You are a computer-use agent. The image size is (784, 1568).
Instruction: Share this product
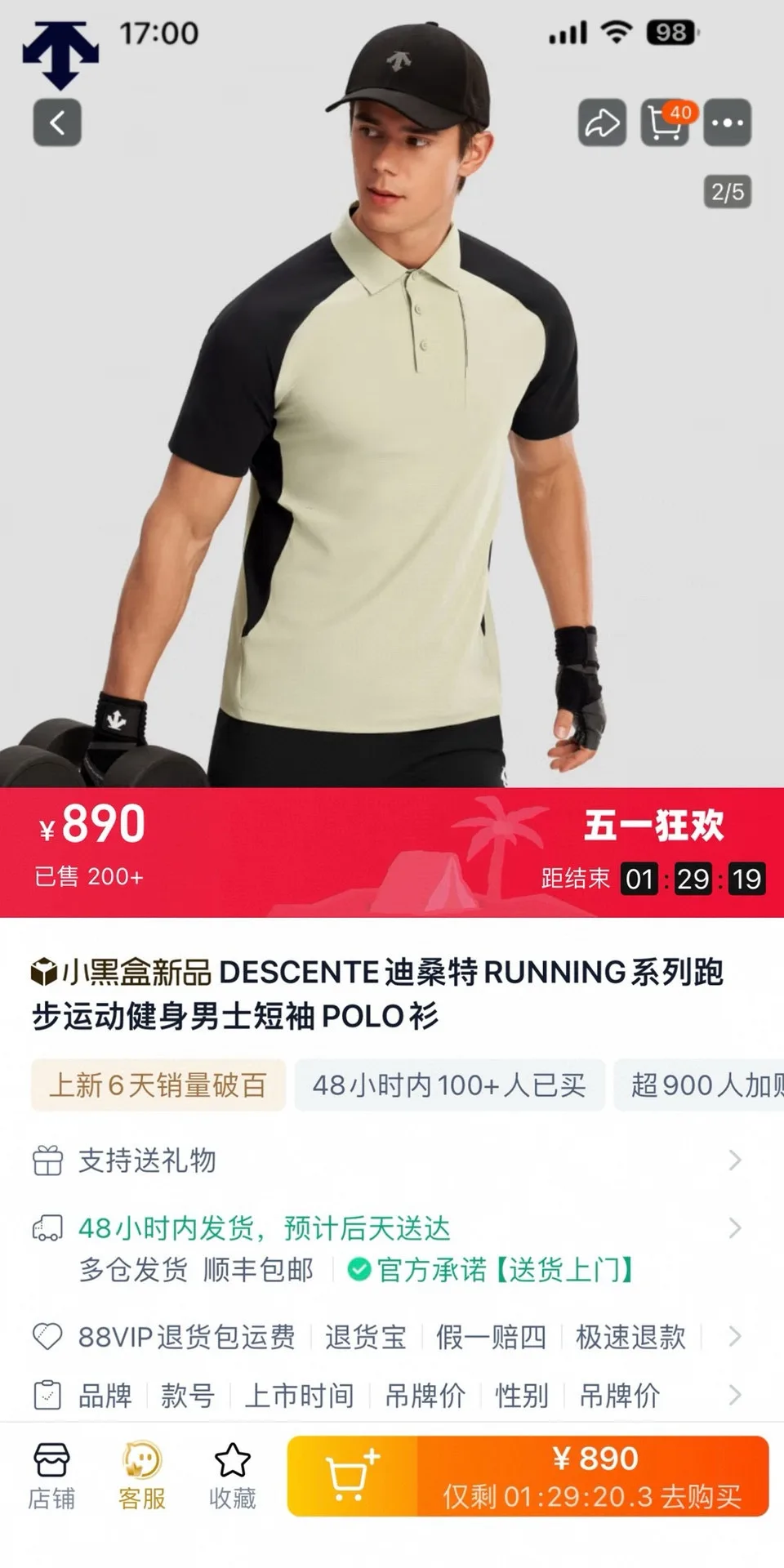coord(602,122)
